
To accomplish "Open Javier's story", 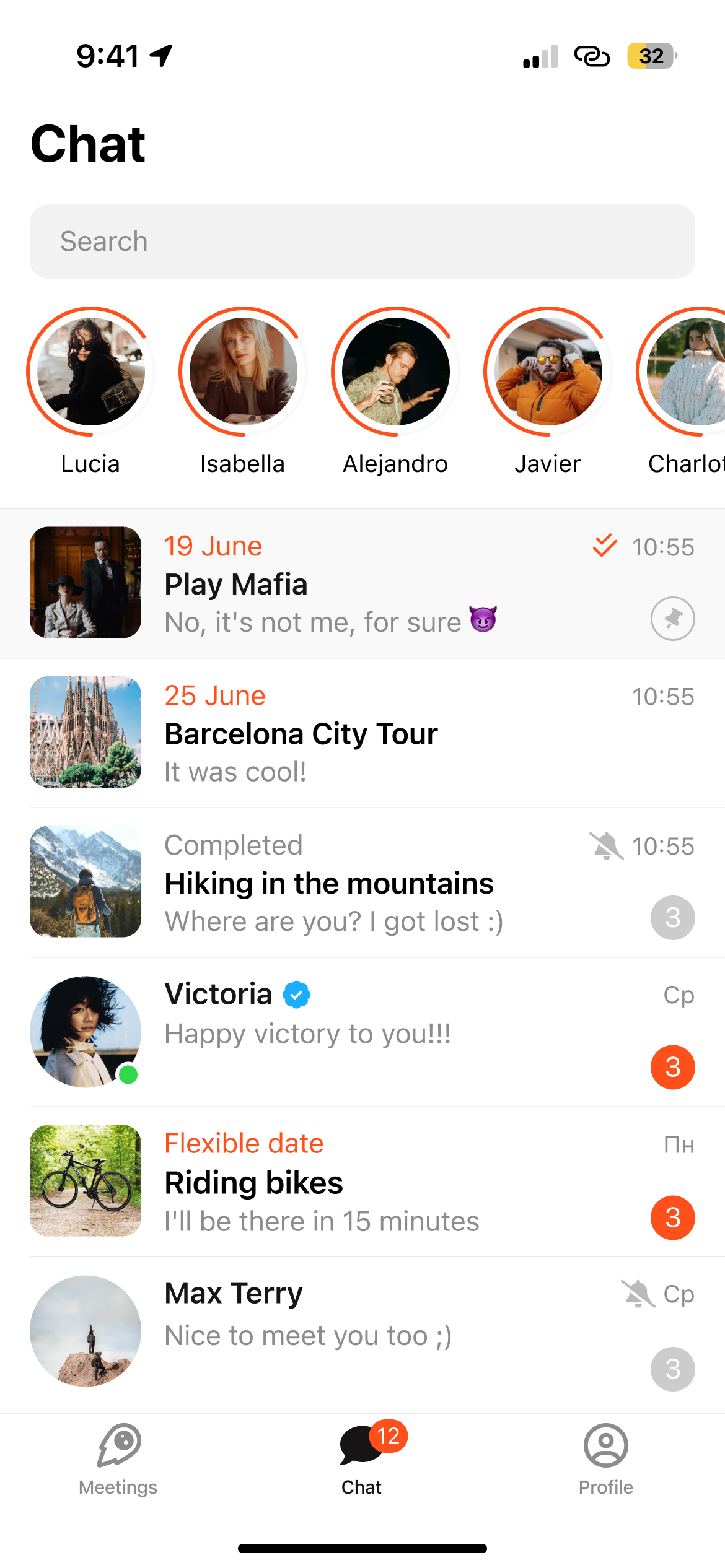I will (x=547, y=370).
